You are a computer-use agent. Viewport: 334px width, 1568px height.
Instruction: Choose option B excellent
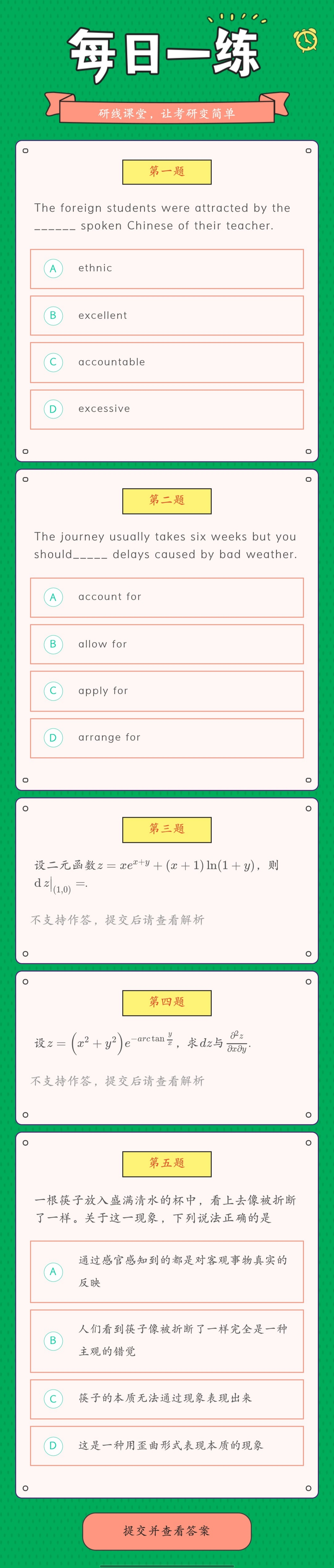click(166, 315)
